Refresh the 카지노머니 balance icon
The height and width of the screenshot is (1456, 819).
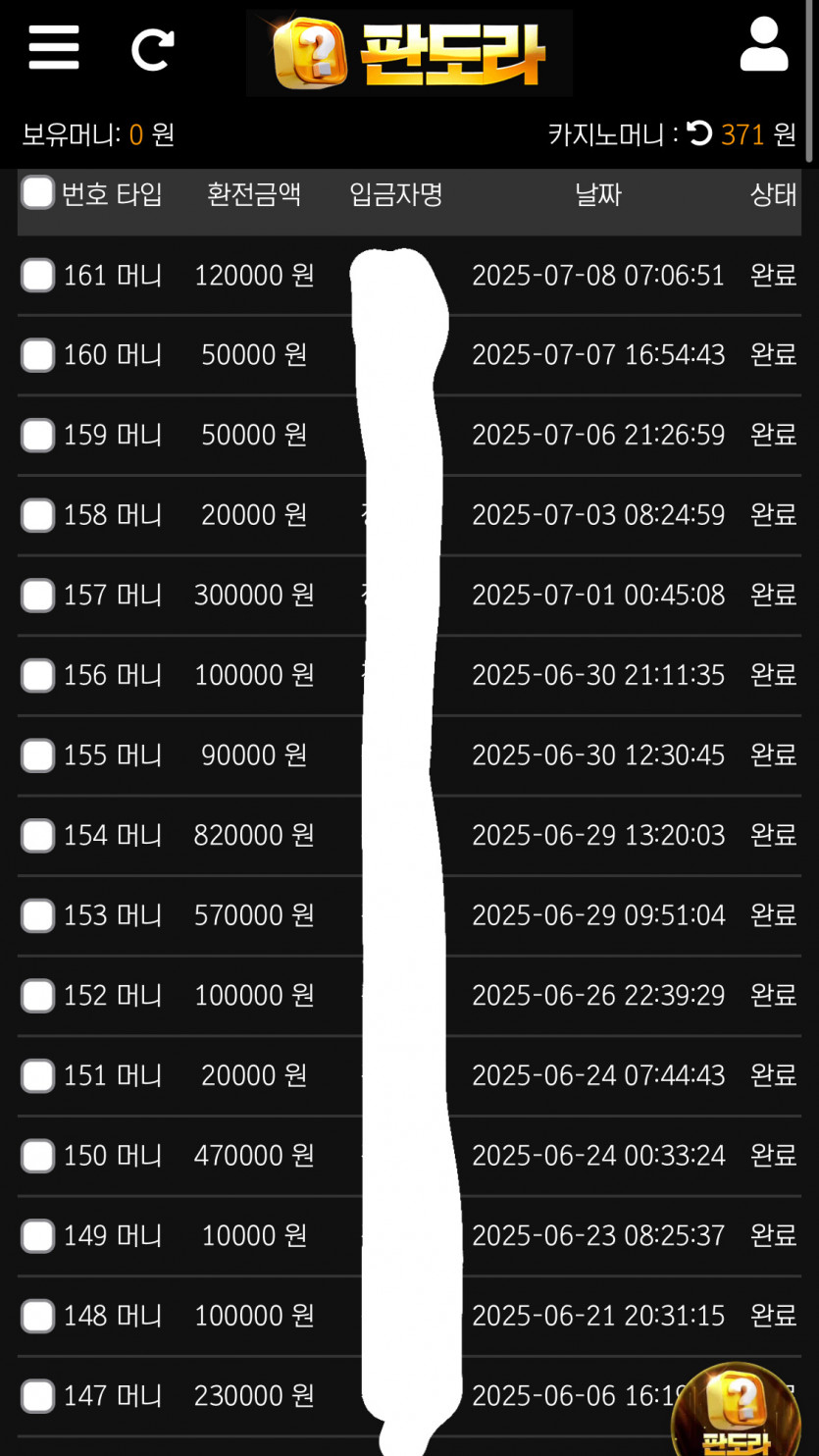point(699,133)
